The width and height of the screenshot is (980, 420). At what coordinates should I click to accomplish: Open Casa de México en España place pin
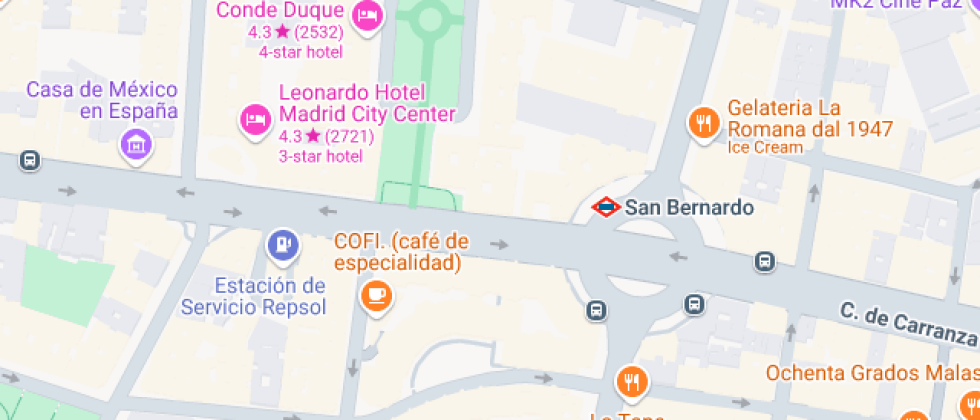[x=135, y=144]
